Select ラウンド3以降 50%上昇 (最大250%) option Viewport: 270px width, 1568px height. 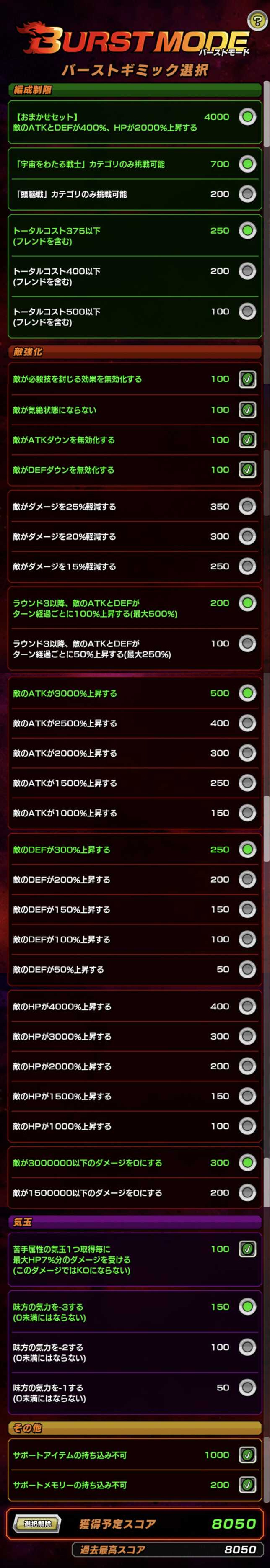(x=247, y=644)
